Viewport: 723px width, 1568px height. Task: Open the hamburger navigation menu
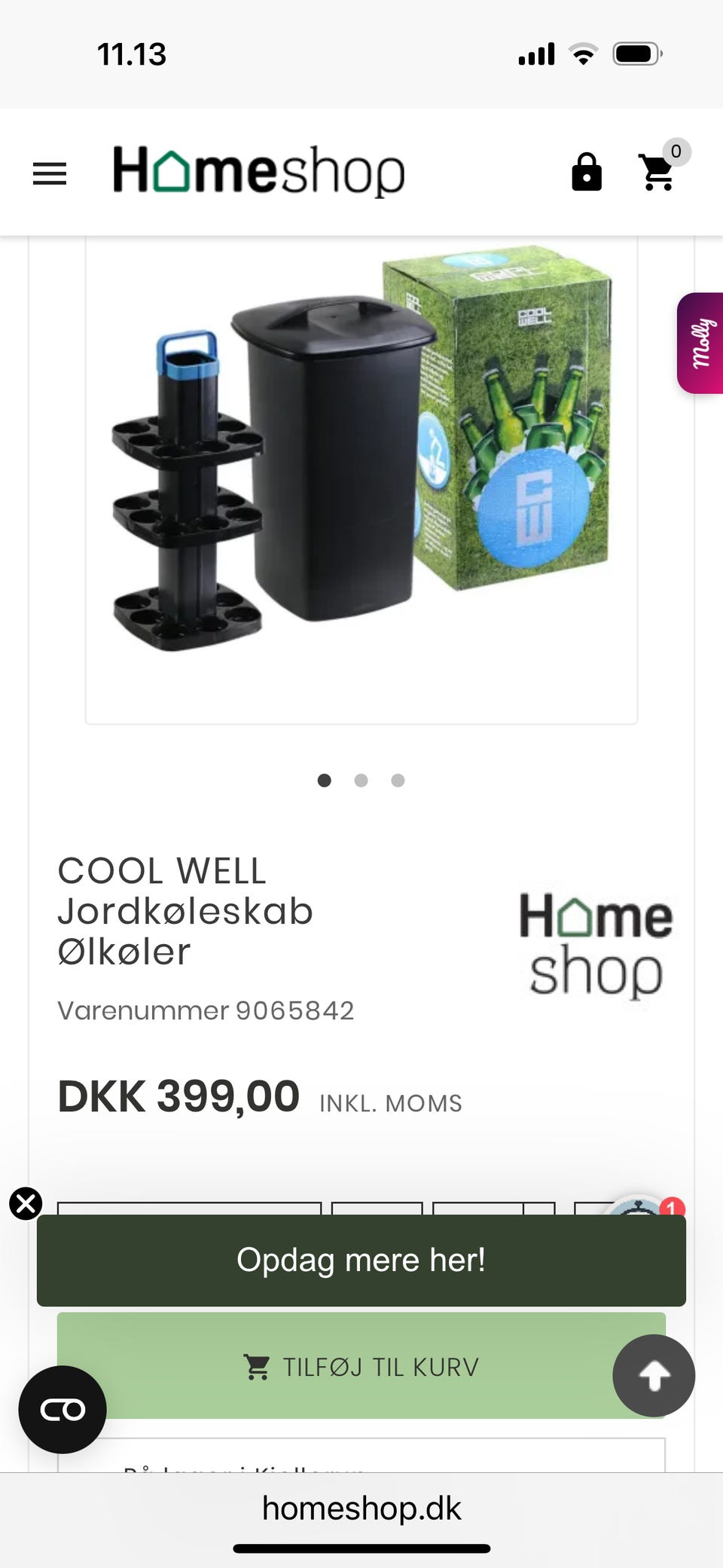[x=48, y=173]
